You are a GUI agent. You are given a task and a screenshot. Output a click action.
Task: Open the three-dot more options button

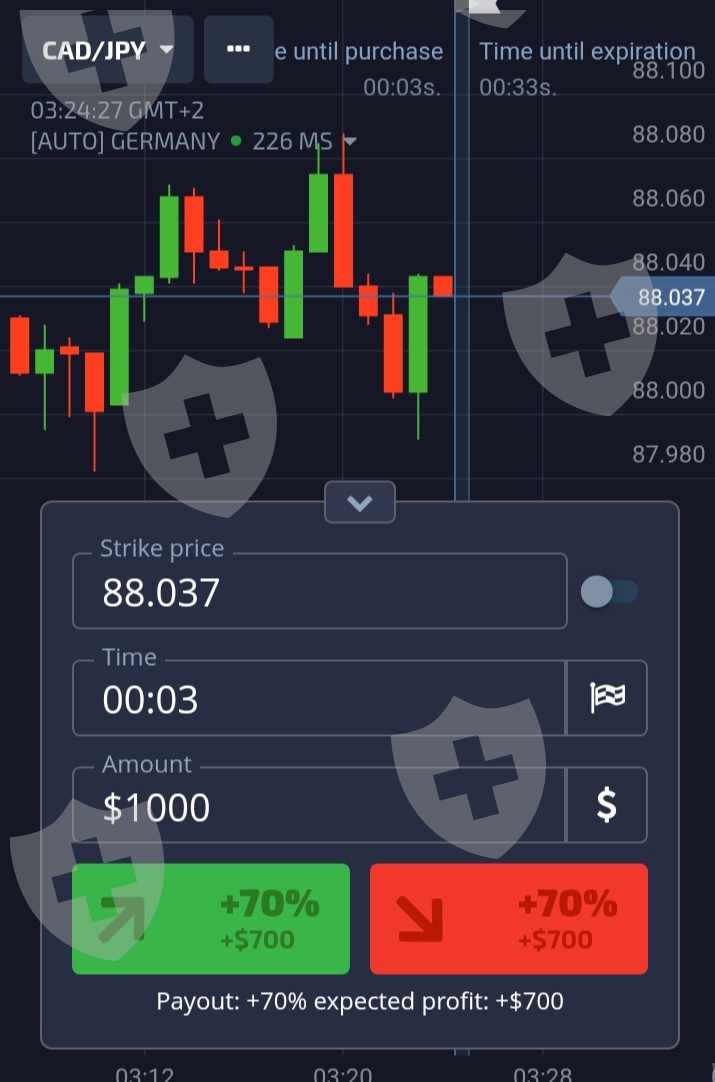coord(239,50)
